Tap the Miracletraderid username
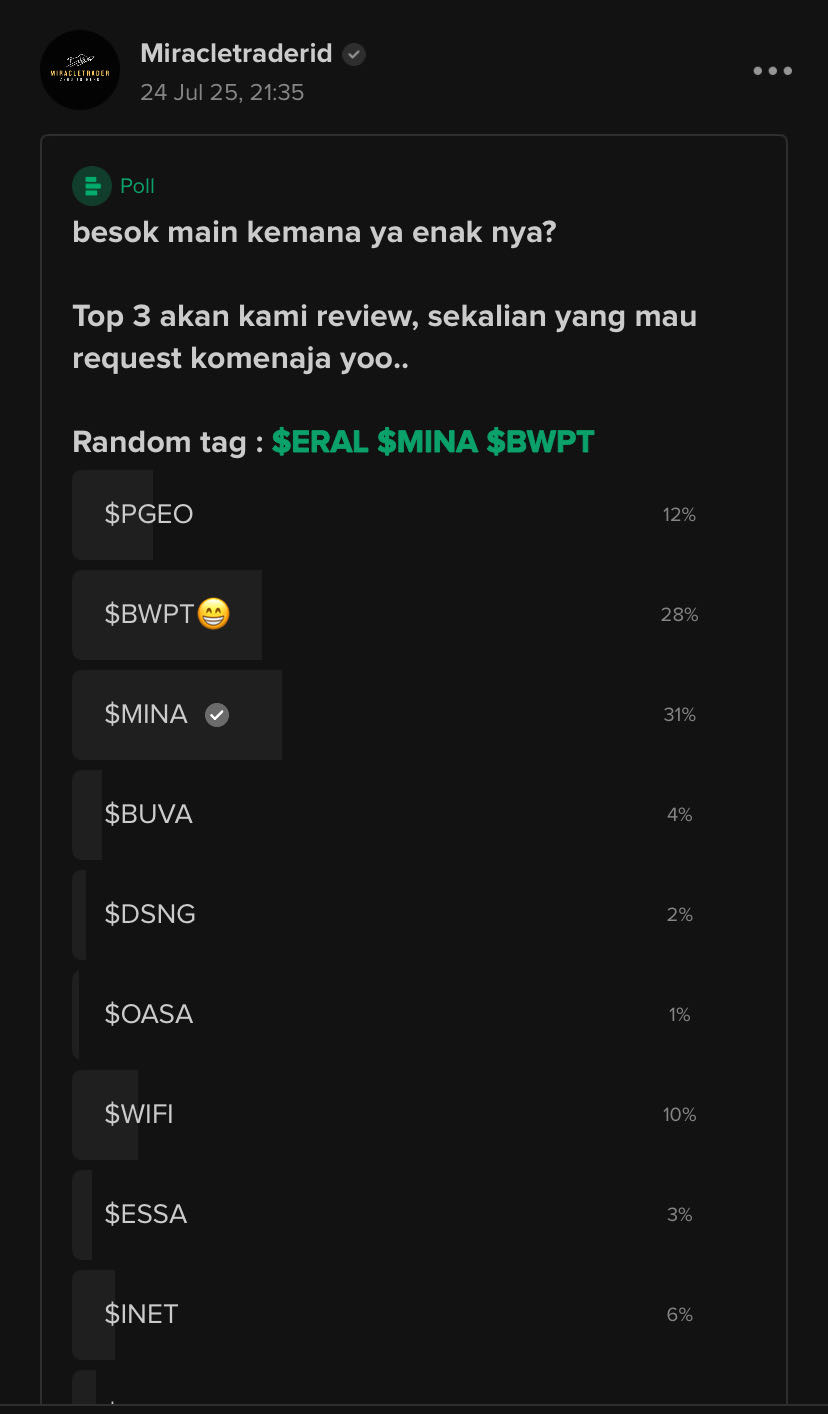The width and height of the screenshot is (828, 1414). coord(236,53)
